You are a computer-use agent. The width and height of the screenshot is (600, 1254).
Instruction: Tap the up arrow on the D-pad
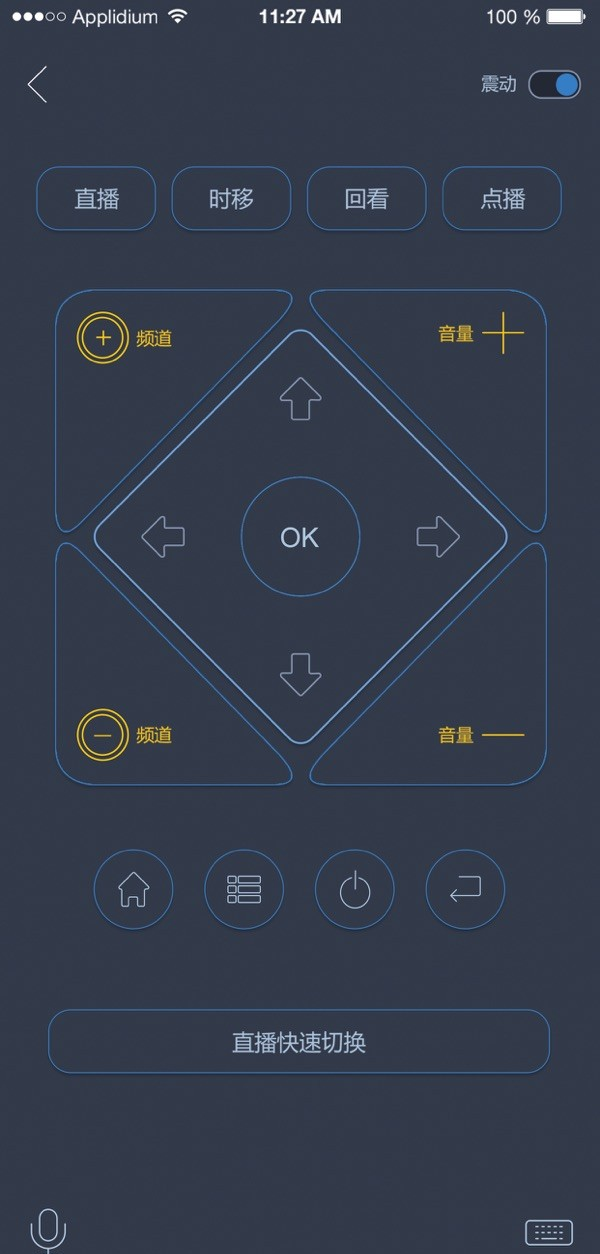pyautogui.click(x=300, y=399)
